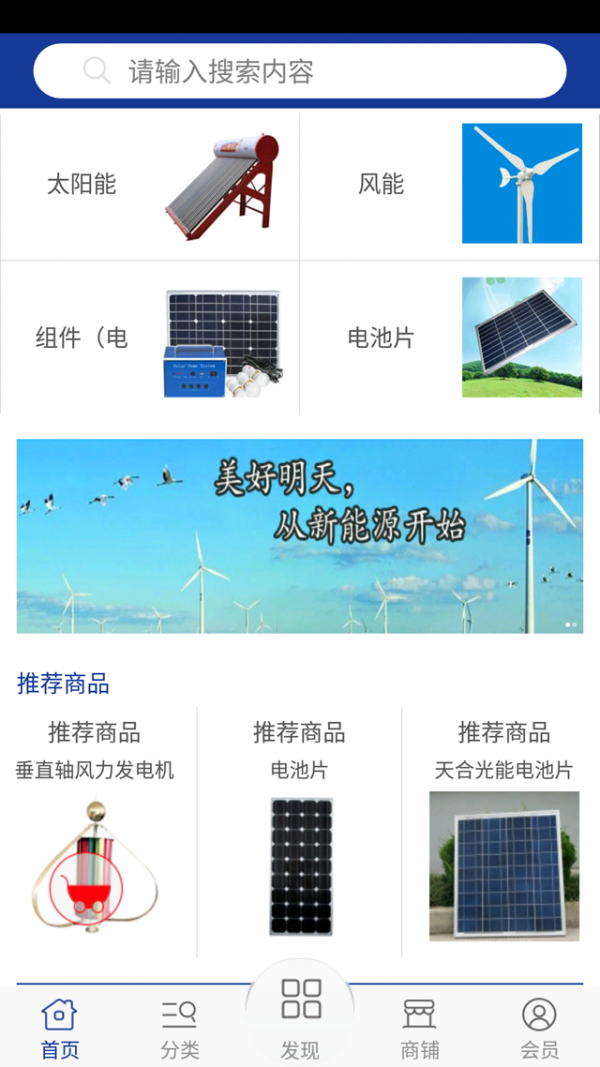Image resolution: width=600 pixels, height=1067 pixels.
Task: Switch to the 会员 tab
Action: pyautogui.click(x=539, y=1028)
